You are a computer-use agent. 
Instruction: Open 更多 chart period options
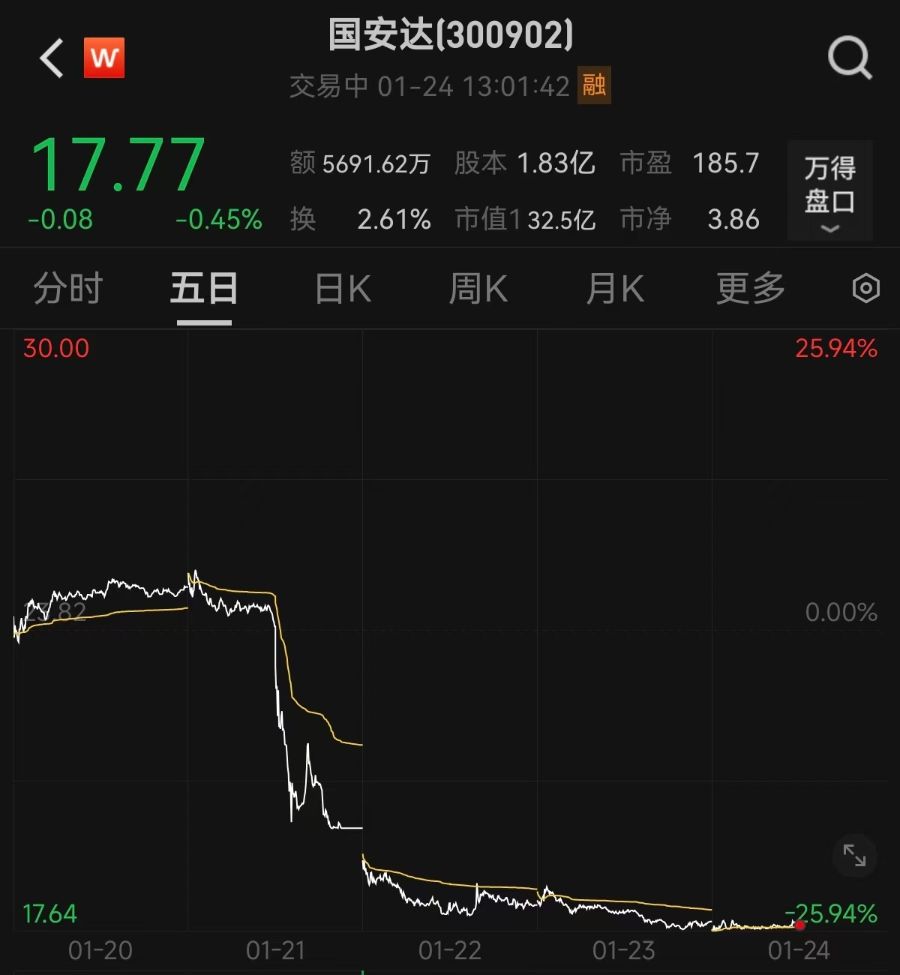tap(751, 289)
